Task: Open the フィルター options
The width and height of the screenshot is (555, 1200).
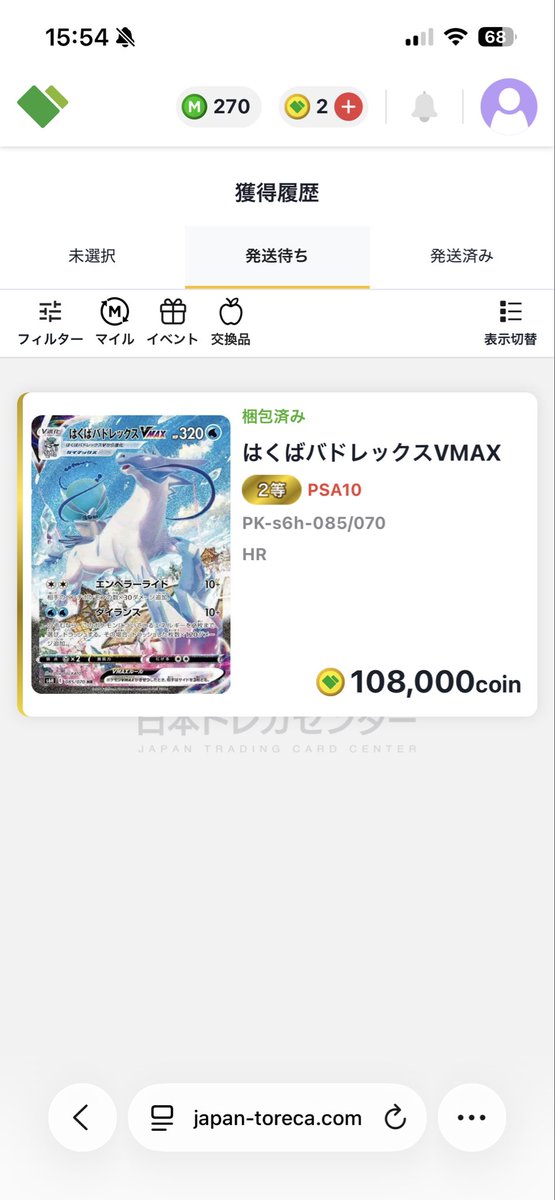Action: (50, 323)
